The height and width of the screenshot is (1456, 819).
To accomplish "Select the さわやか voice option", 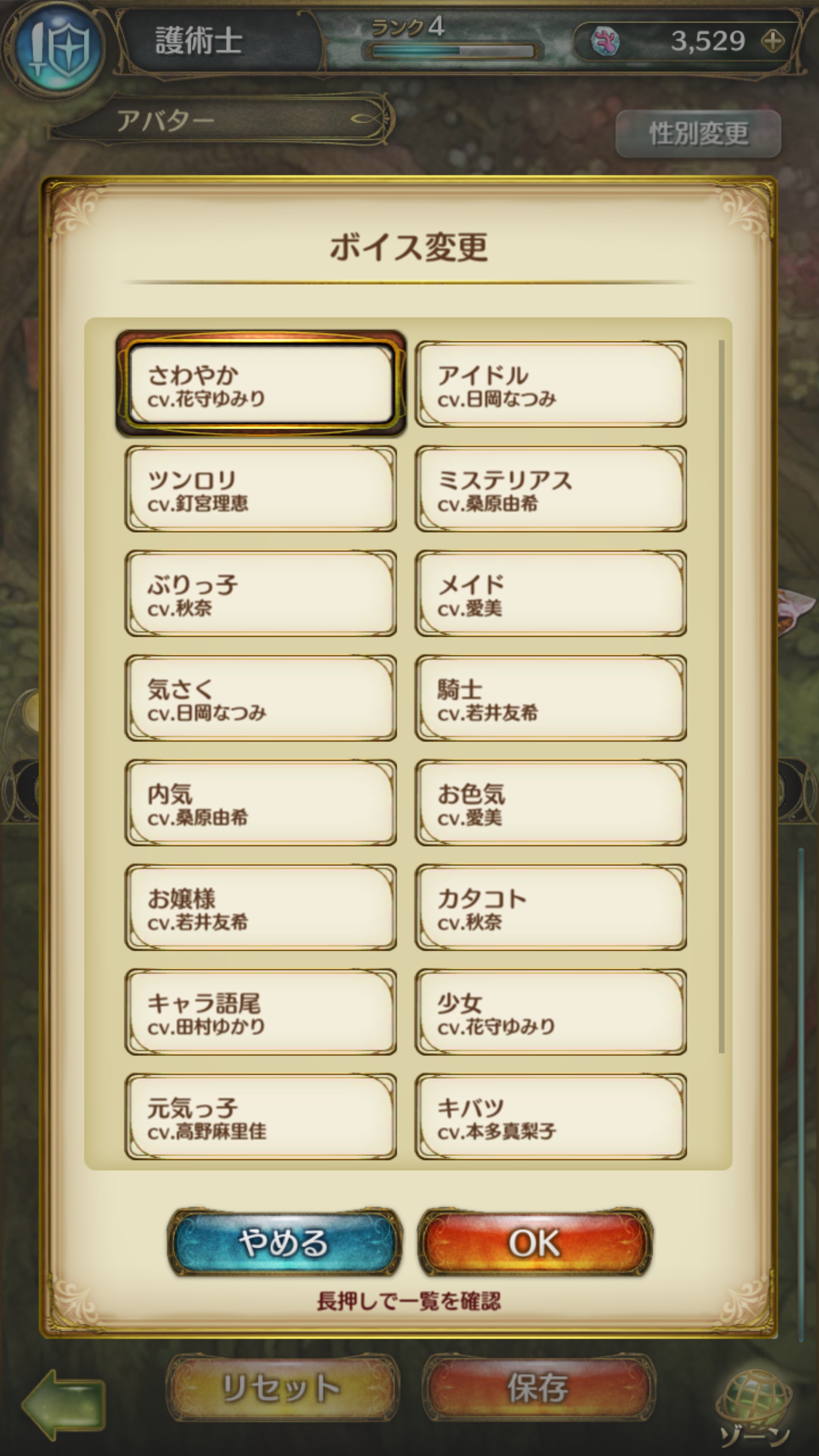I will click(260, 384).
